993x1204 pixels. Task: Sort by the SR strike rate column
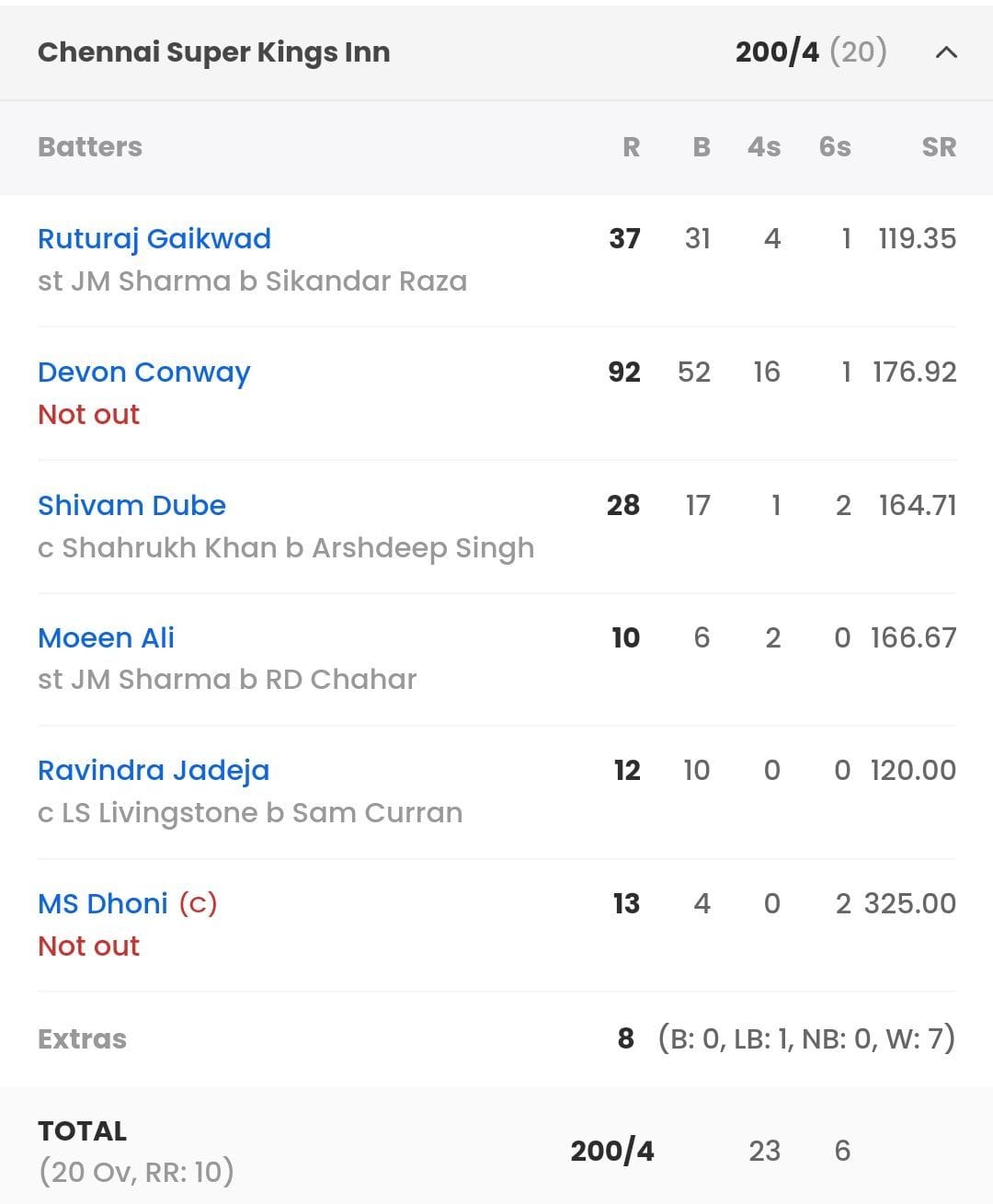[939, 146]
